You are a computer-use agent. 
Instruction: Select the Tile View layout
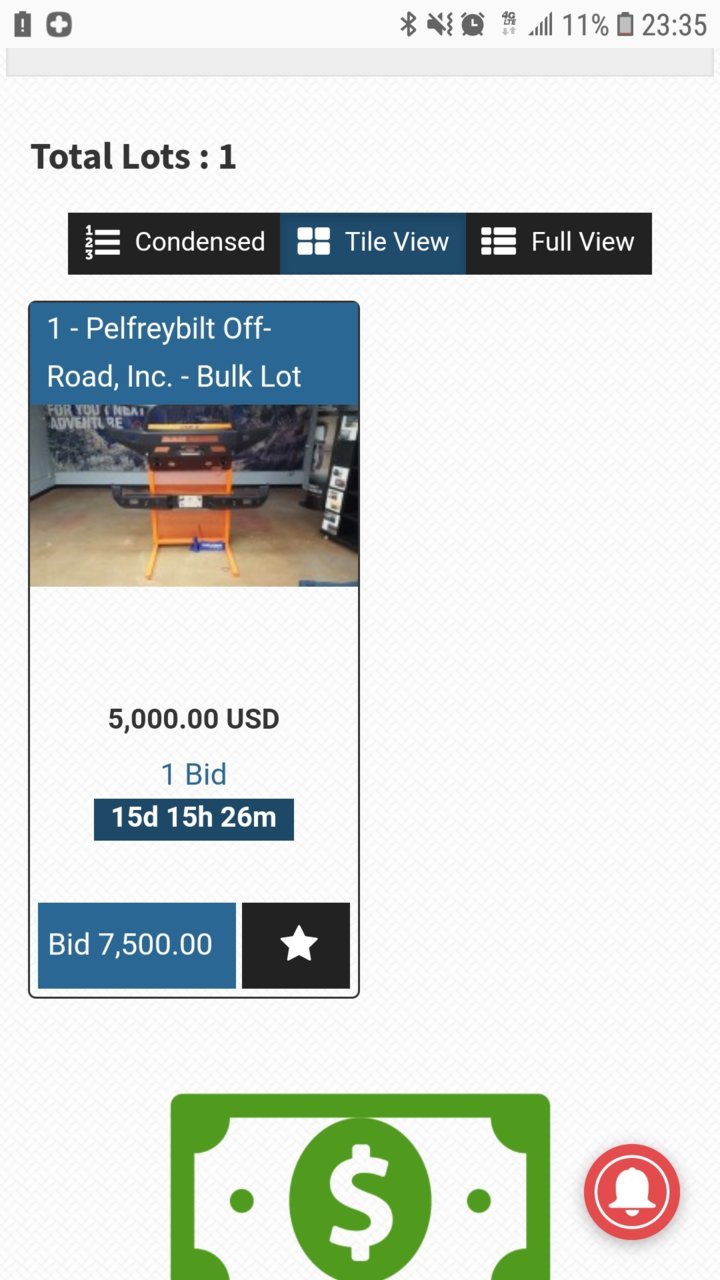pos(373,243)
